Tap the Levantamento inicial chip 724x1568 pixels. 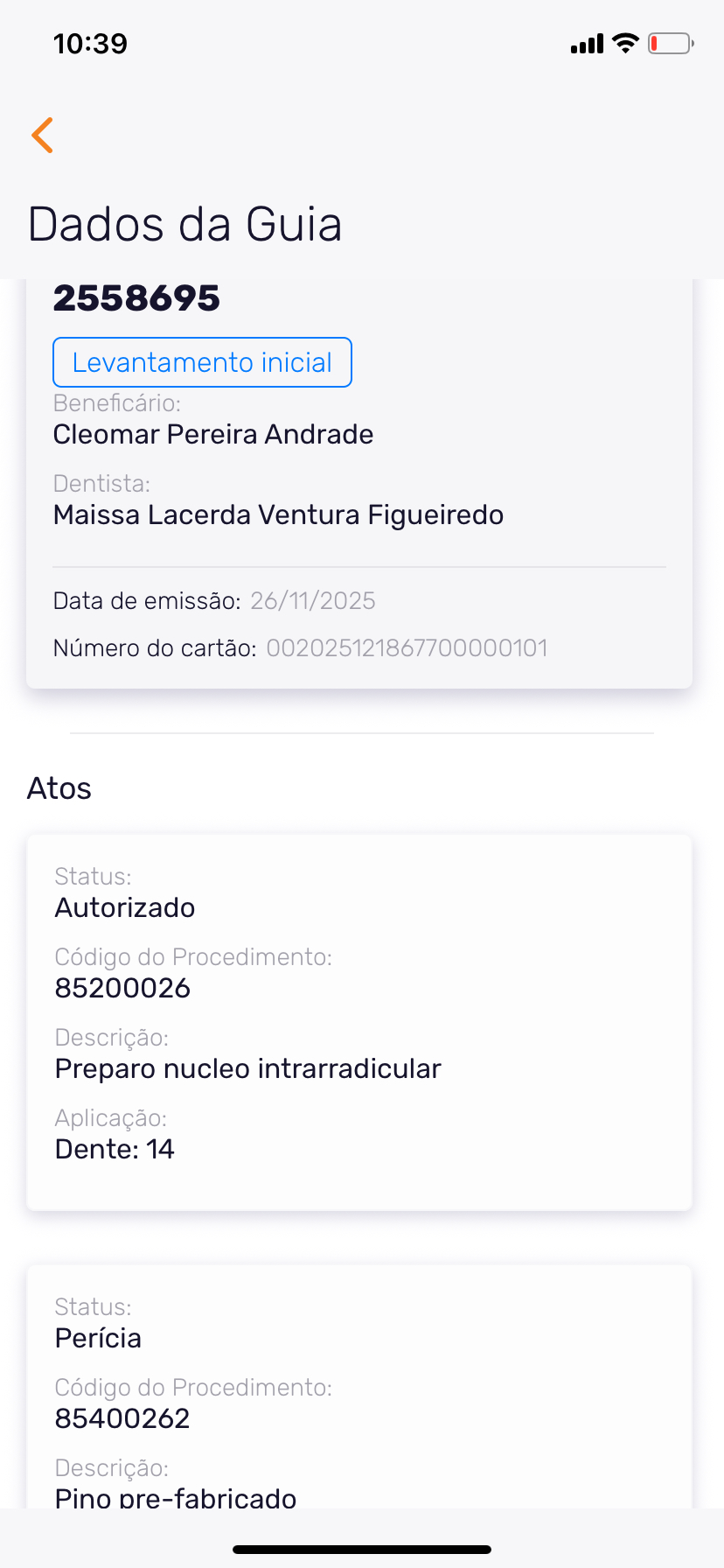[x=202, y=362]
